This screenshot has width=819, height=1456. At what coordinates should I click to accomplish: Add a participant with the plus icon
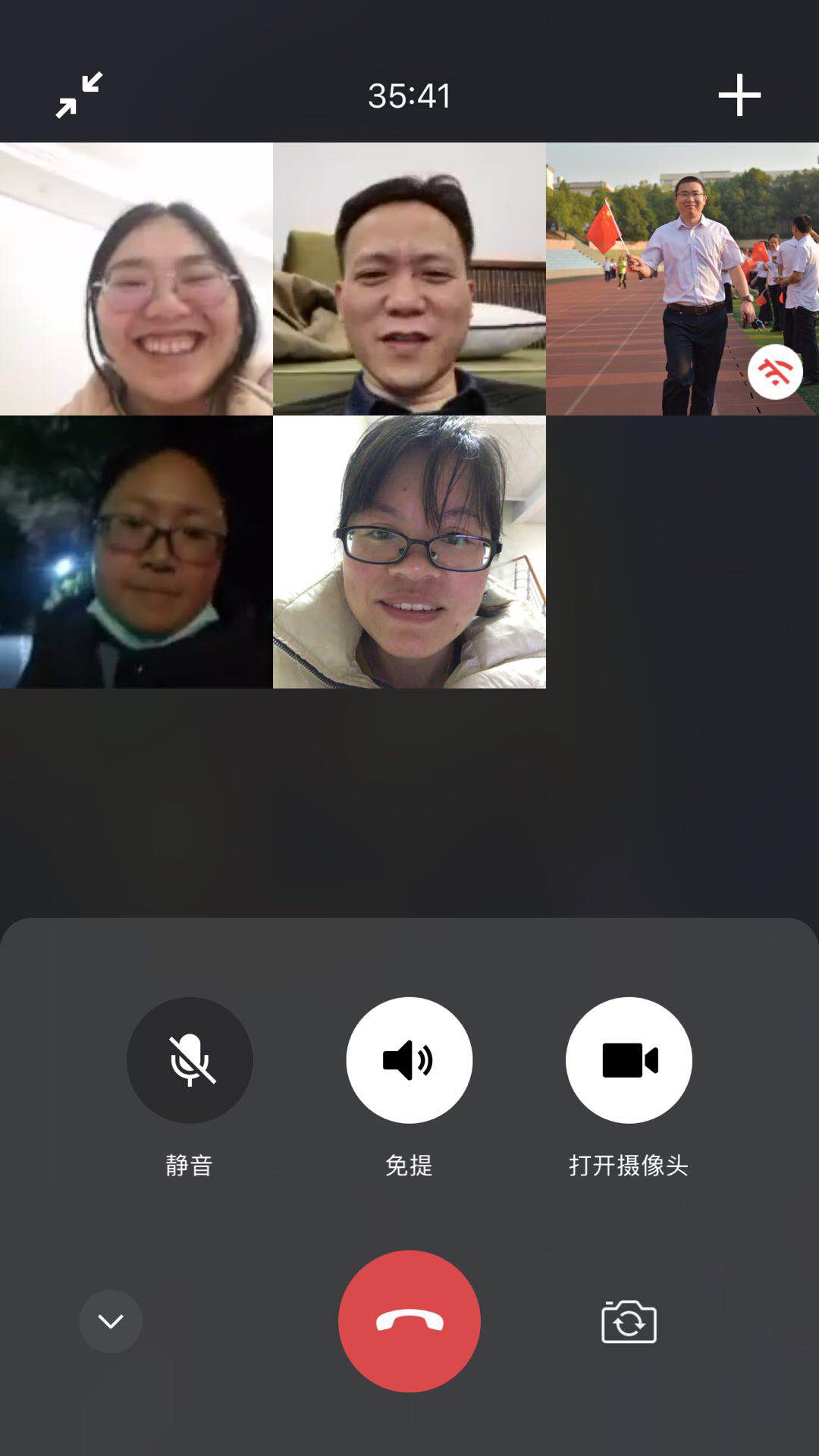pyautogui.click(x=739, y=95)
